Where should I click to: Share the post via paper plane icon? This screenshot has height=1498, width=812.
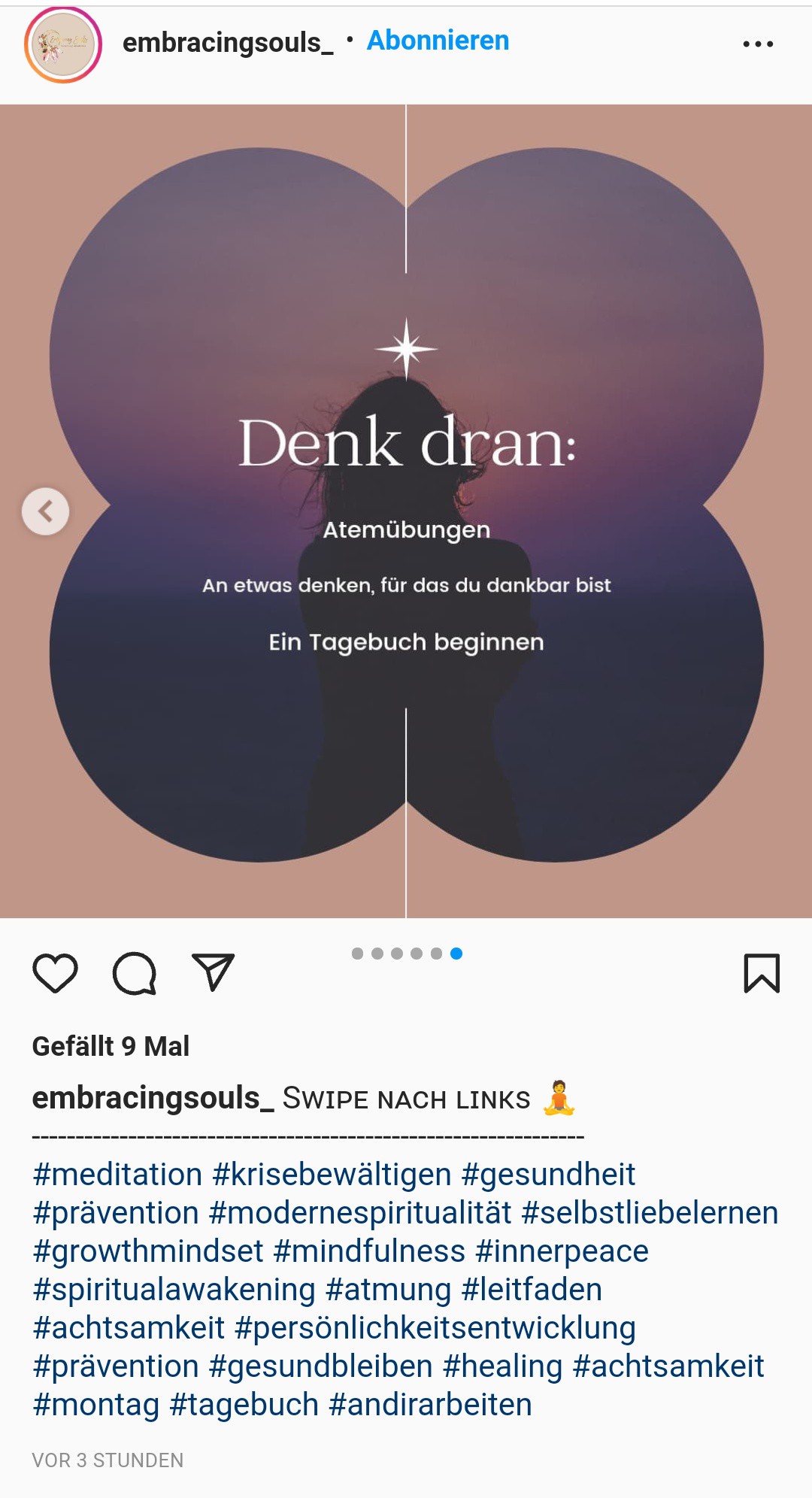pyautogui.click(x=214, y=972)
